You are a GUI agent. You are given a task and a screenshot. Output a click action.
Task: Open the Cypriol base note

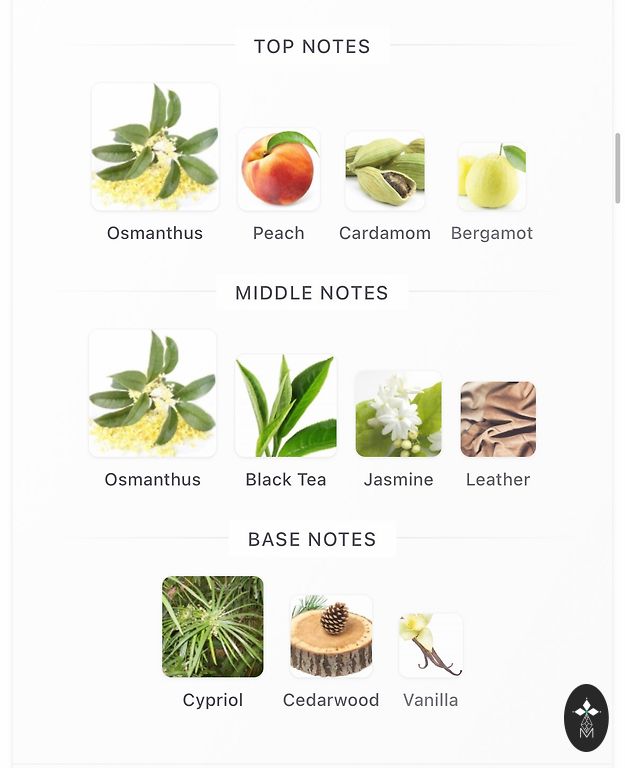coord(213,627)
